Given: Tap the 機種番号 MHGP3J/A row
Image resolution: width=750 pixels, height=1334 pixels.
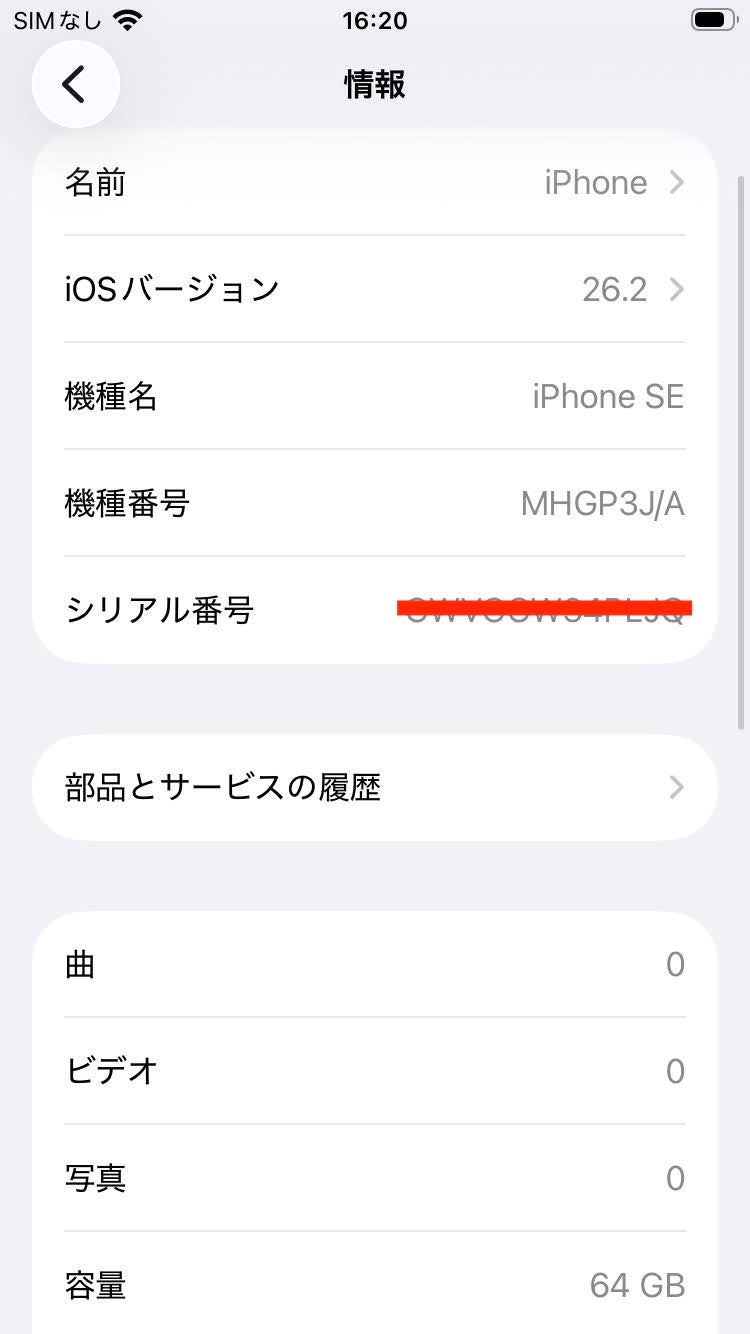Looking at the screenshot, I should point(375,503).
